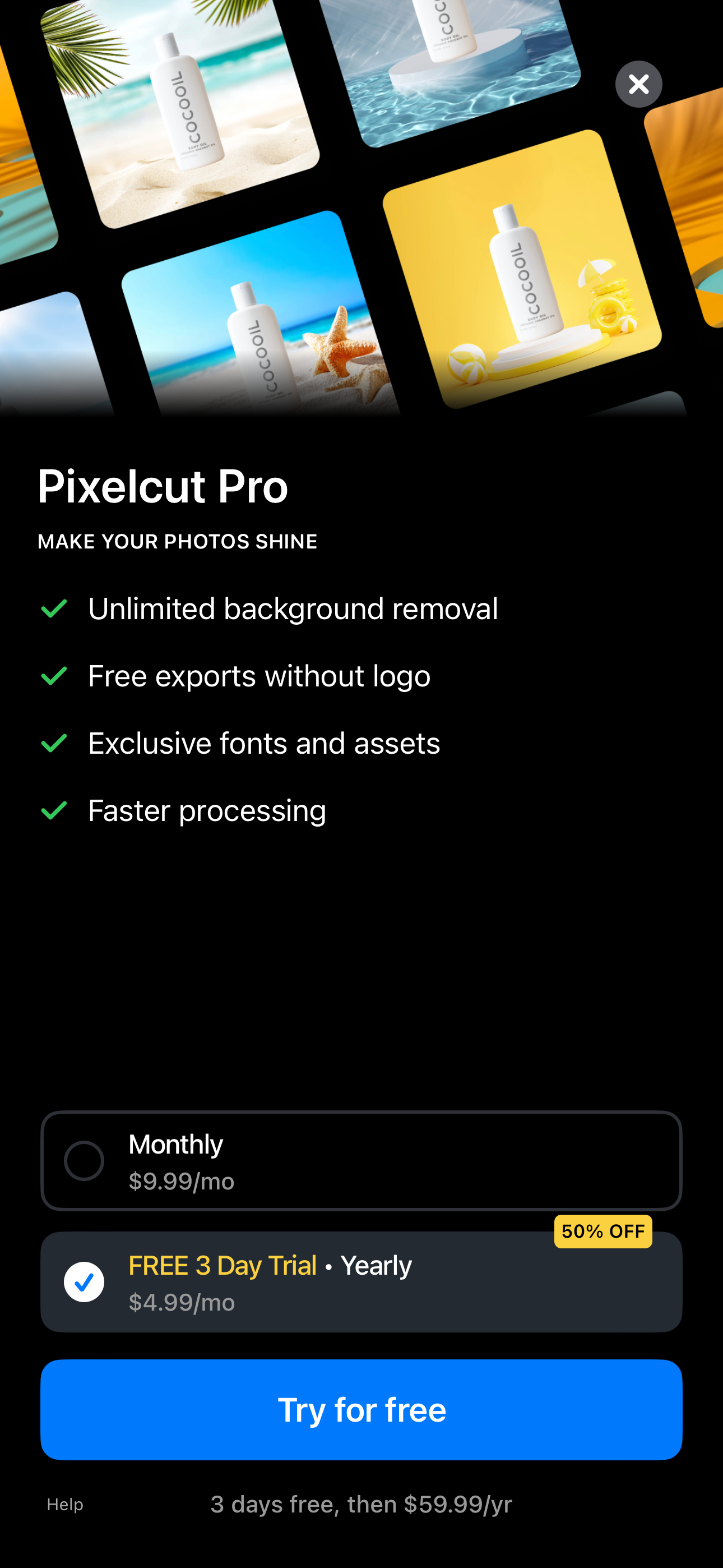The image size is (723, 1568).
Task: Tap the MAKE YOUR PHOTOS SHINE subtitle
Action: coord(178,541)
